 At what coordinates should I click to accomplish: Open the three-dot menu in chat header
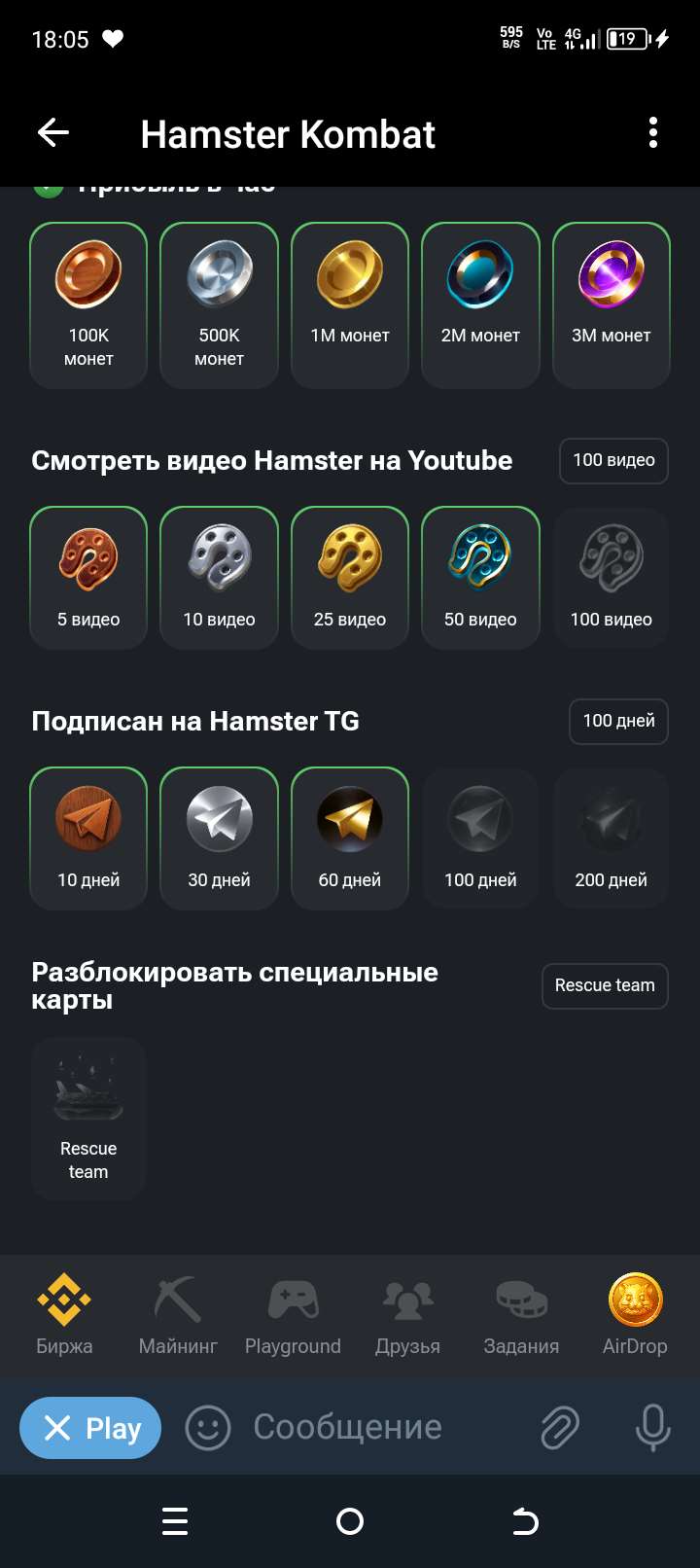(652, 133)
